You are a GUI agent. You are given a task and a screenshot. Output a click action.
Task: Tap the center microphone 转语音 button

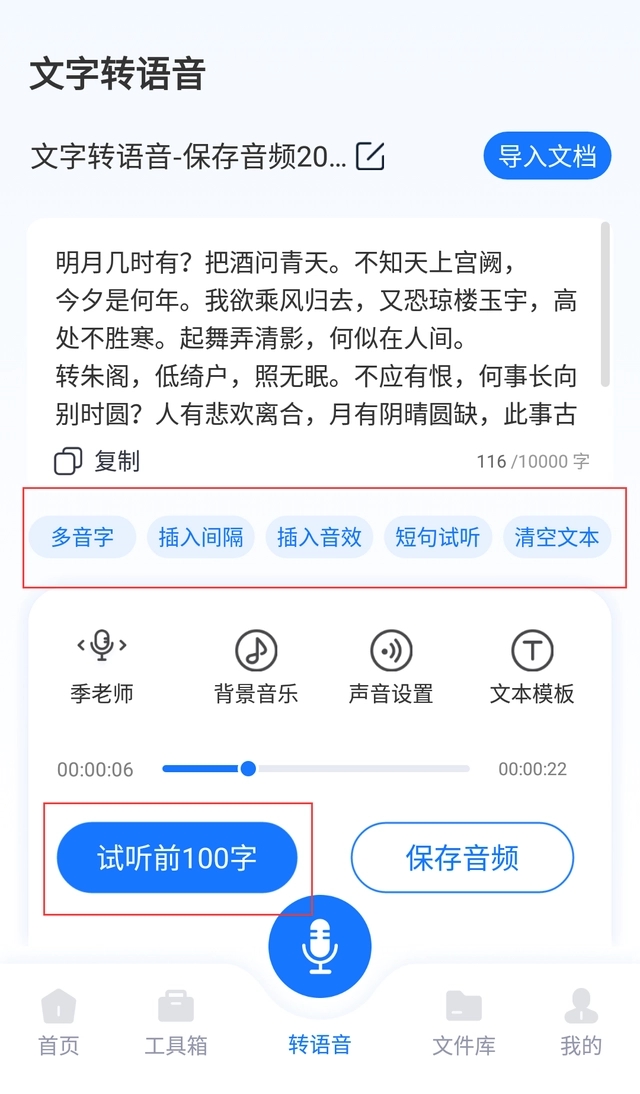click(320, 946)
